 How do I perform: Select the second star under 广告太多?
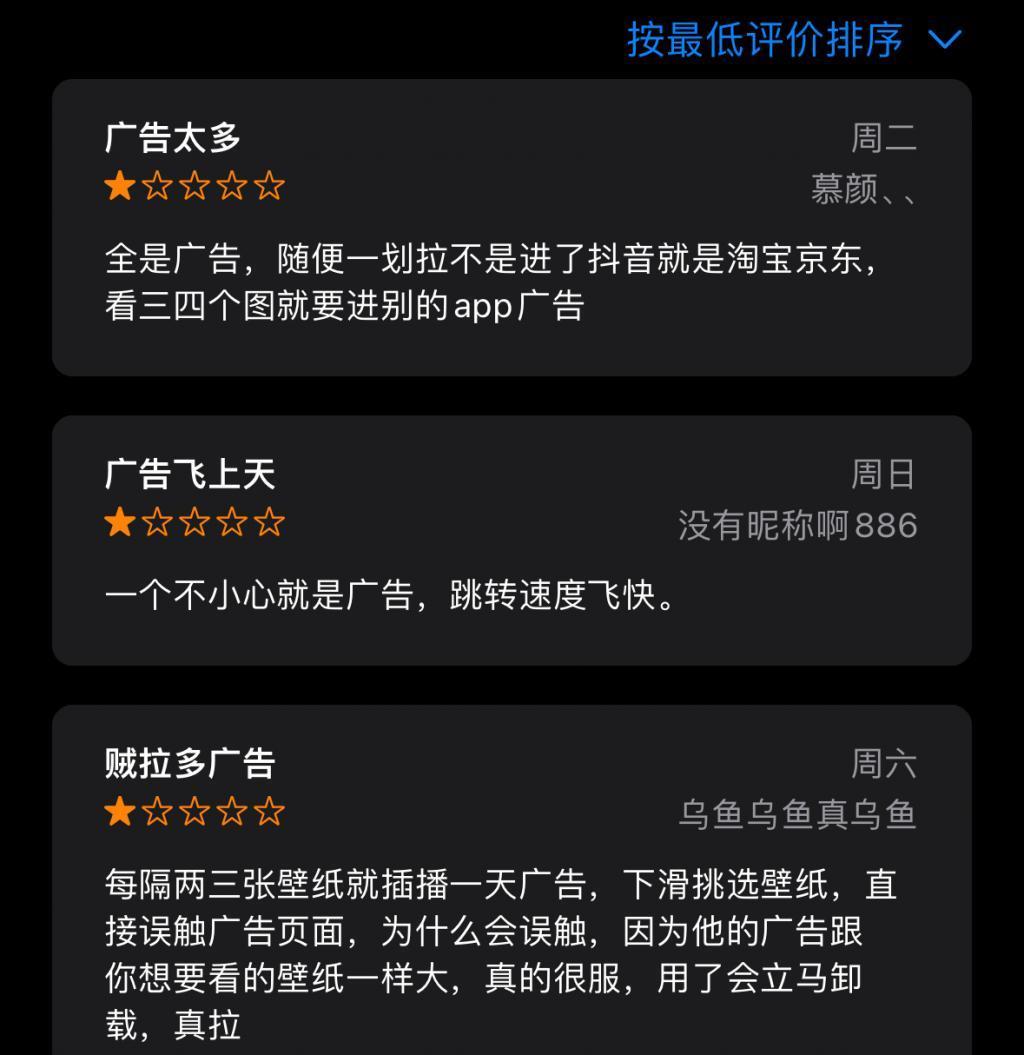[x=158, y=185]
